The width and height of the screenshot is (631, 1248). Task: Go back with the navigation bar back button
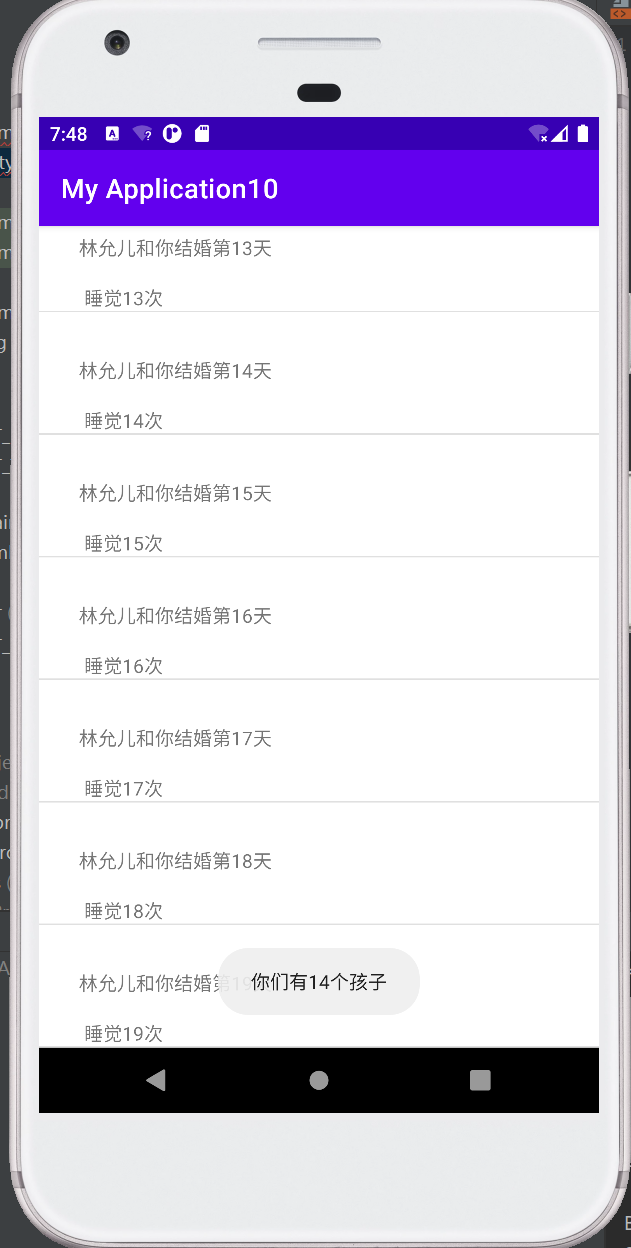155,1080
